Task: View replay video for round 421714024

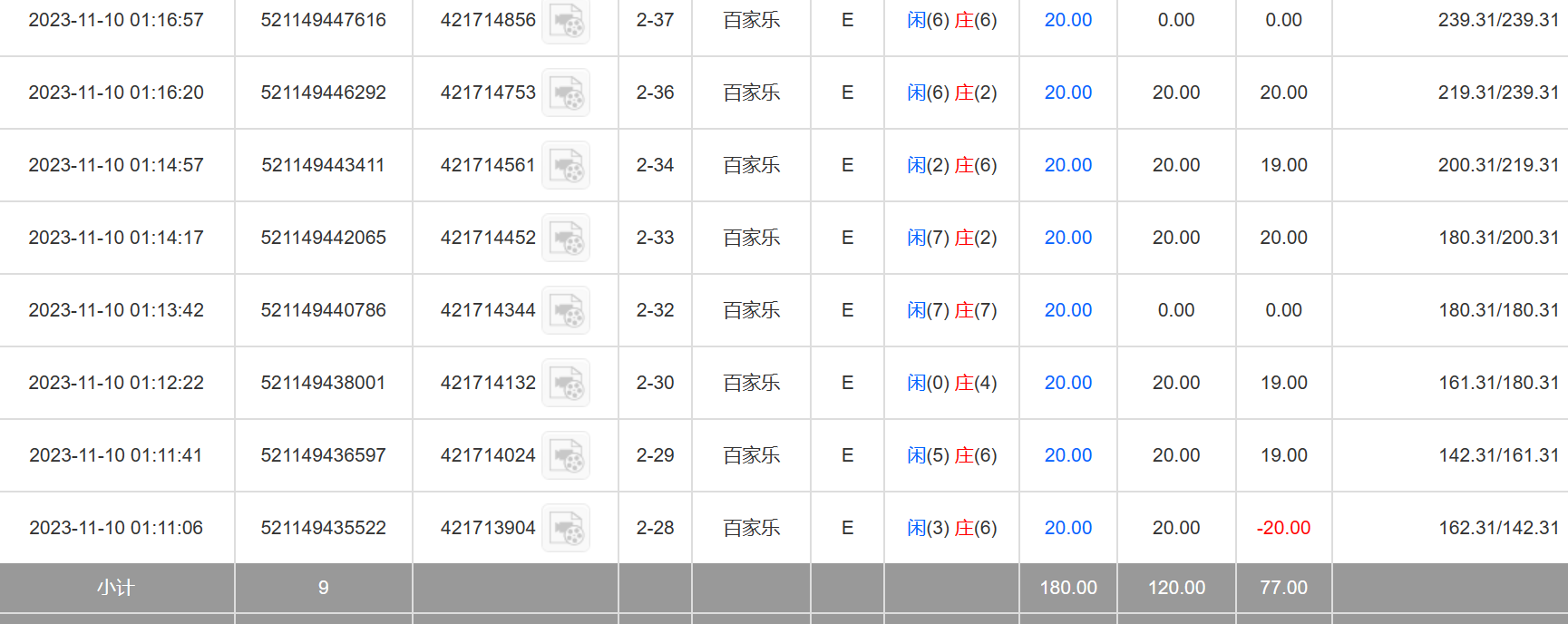Action: click(566, 455)
